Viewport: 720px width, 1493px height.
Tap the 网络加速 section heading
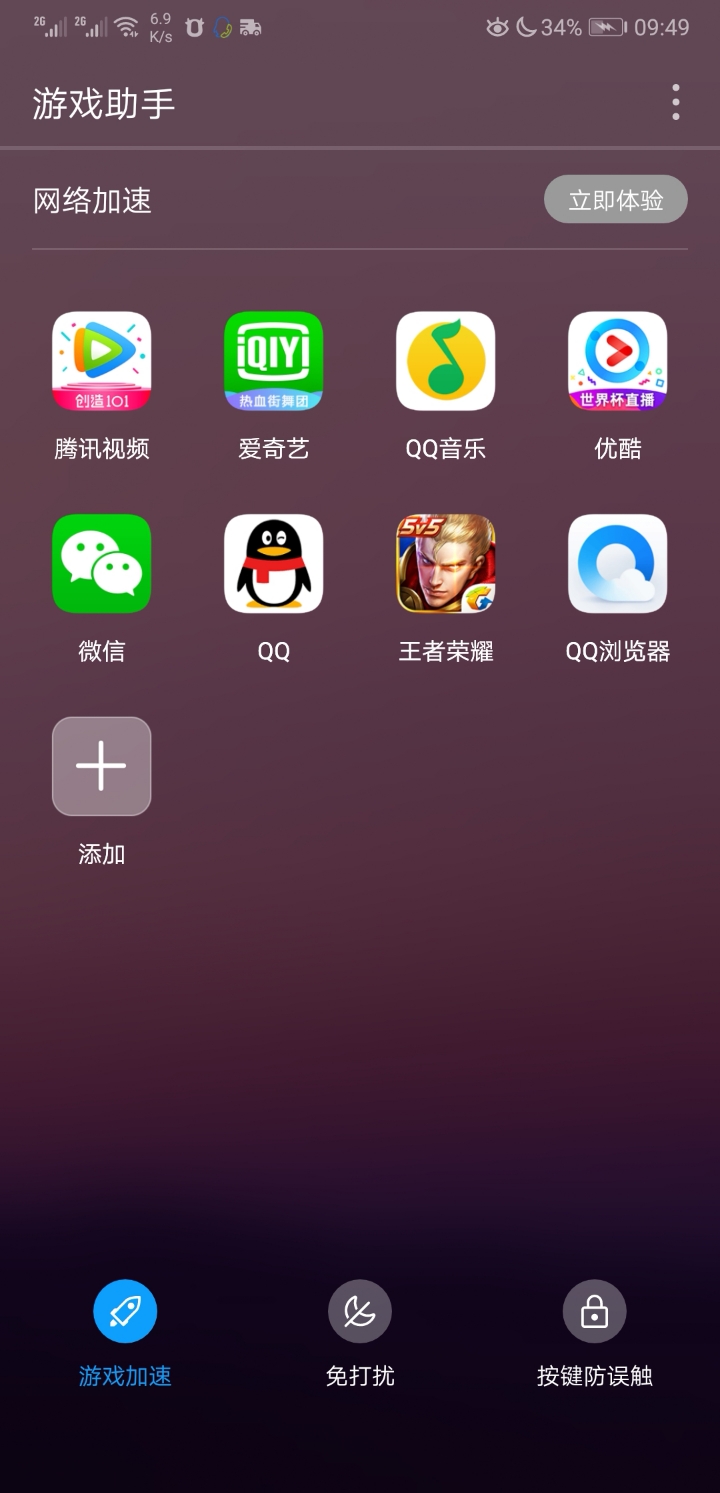pos(91,200)
